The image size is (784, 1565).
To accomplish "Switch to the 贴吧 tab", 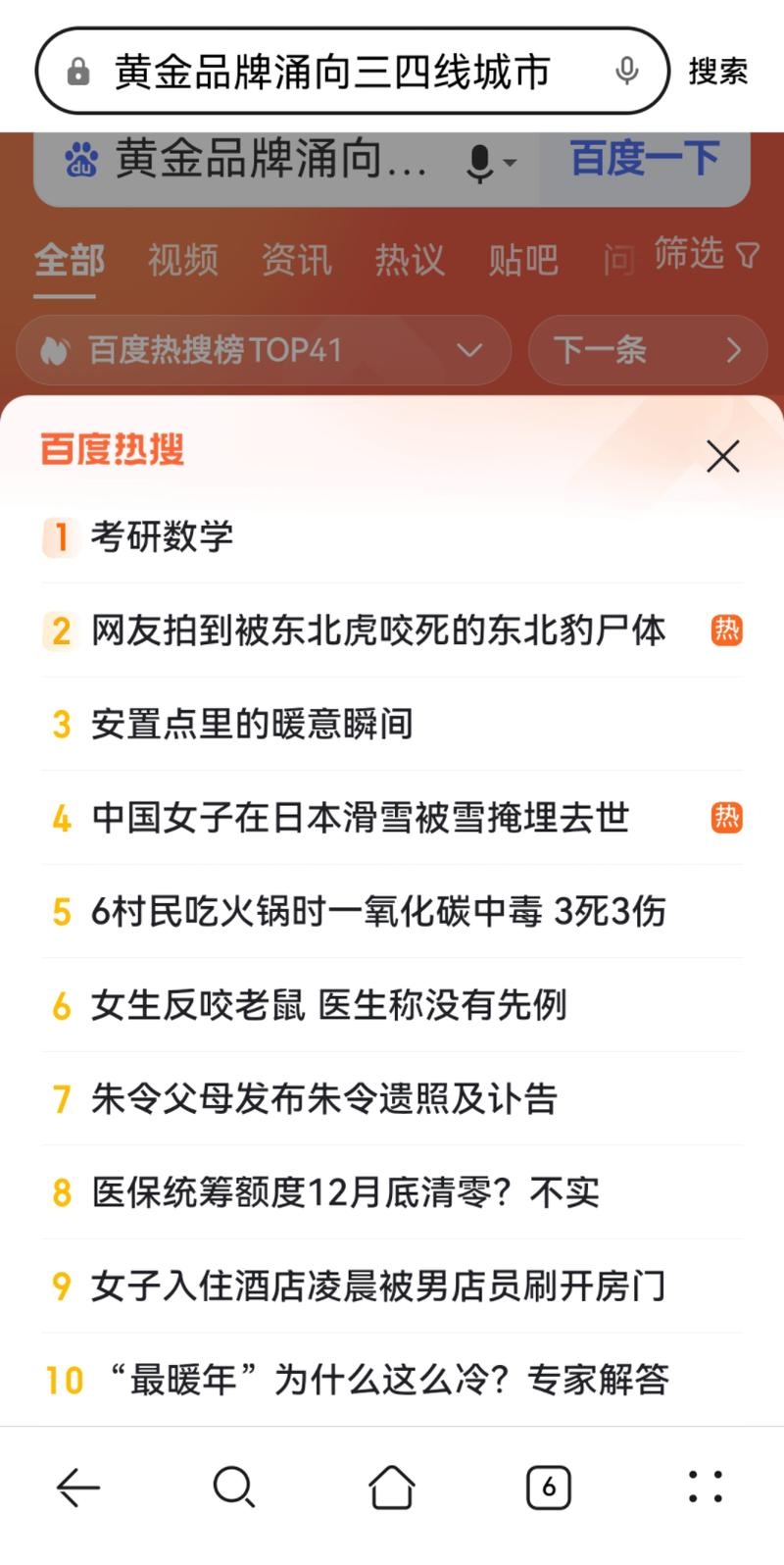I will (x=522, y=258).
